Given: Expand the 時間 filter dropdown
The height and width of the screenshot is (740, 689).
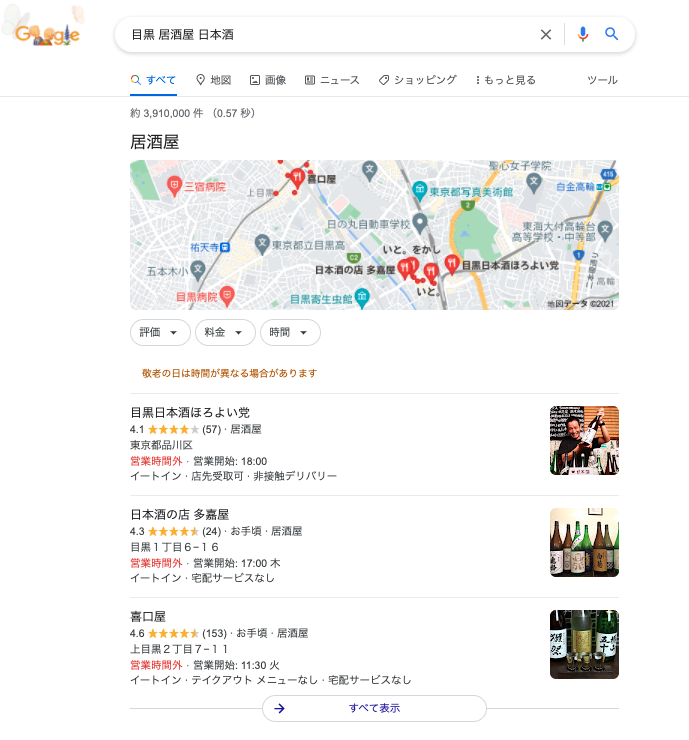Looking at the screenshot, I should click(x=290, y=332).
